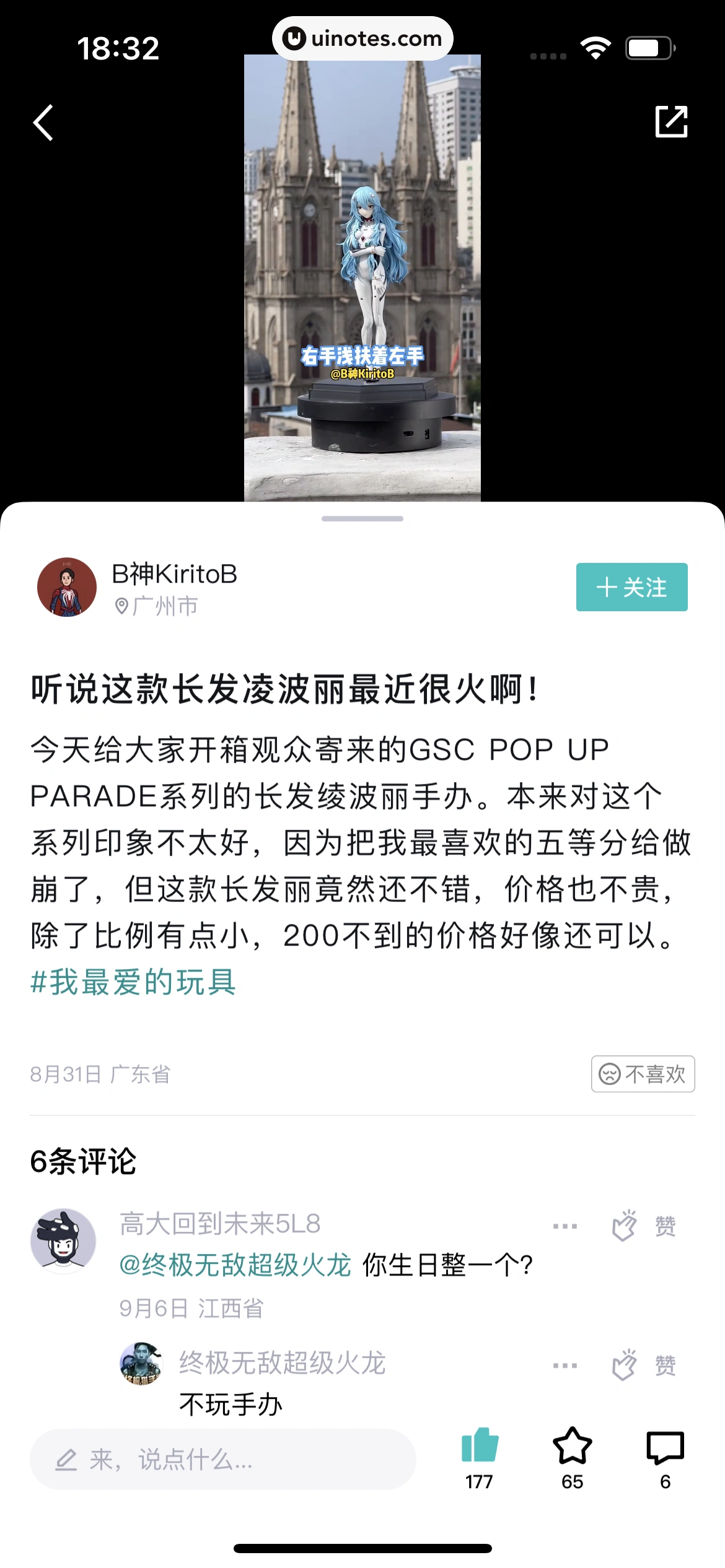Expand the bottom sheet via the drag handle
The width and height of the screenshot is (725, 1568).
coord(362,520)
